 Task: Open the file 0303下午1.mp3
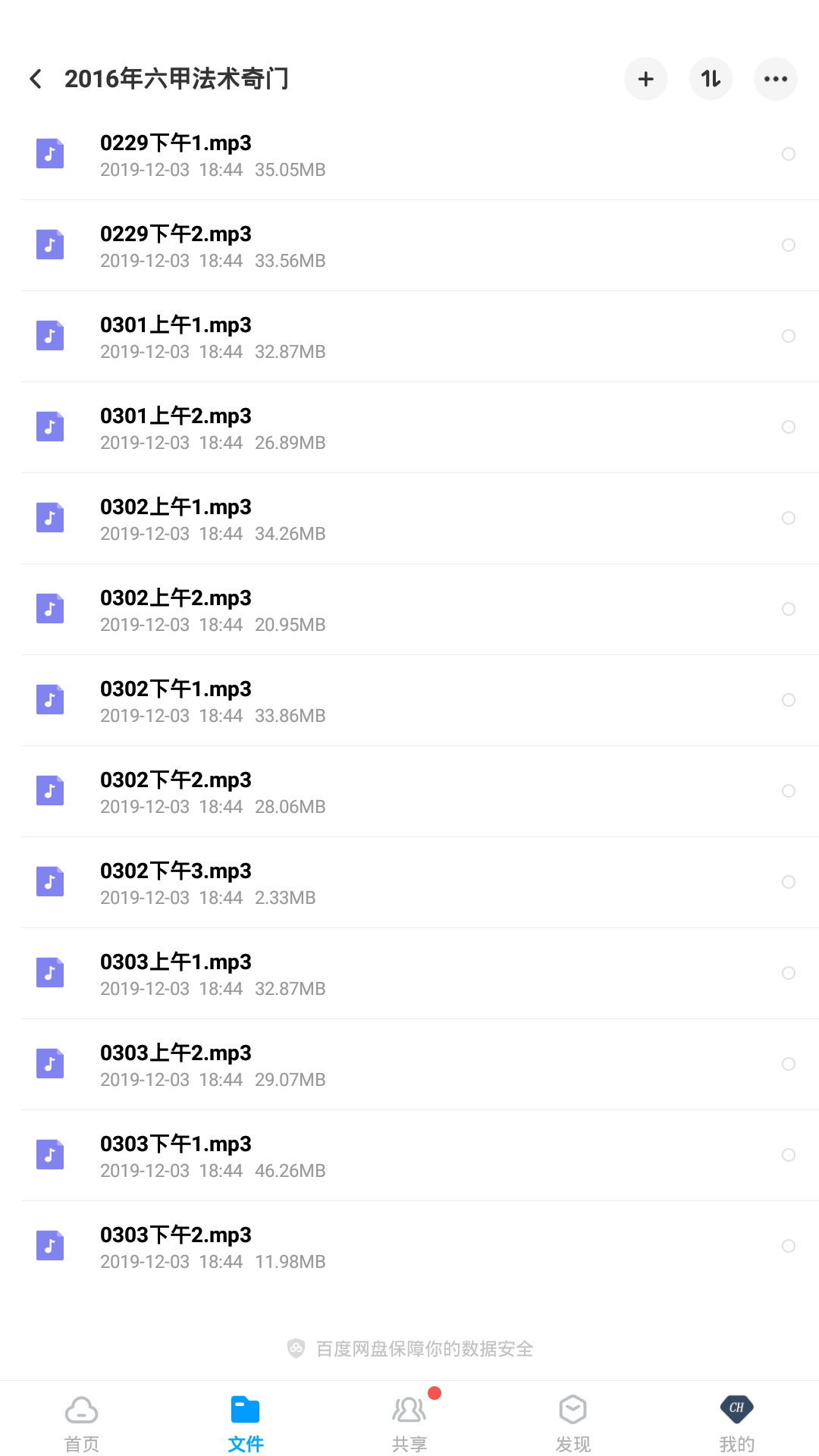click(409, 1156)
